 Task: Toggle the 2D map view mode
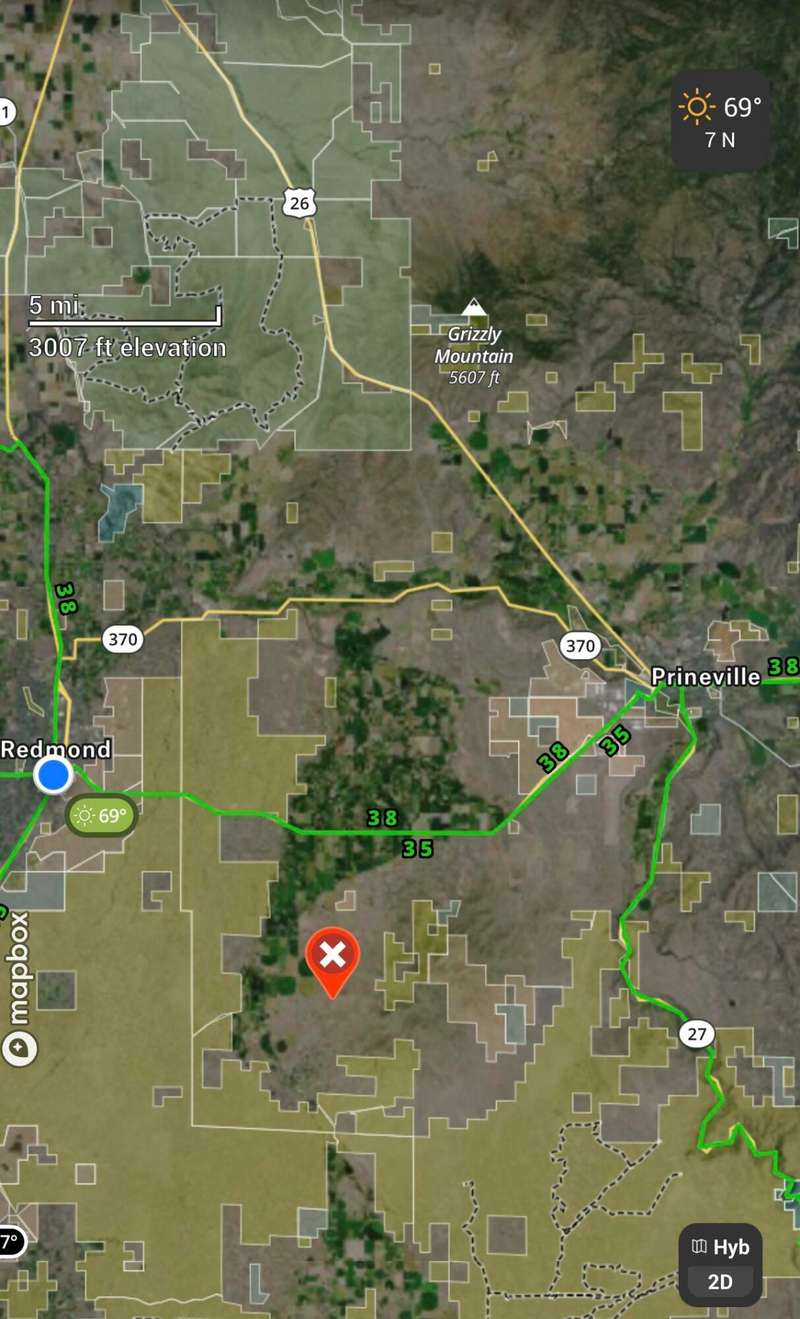tap(720, 1283)
